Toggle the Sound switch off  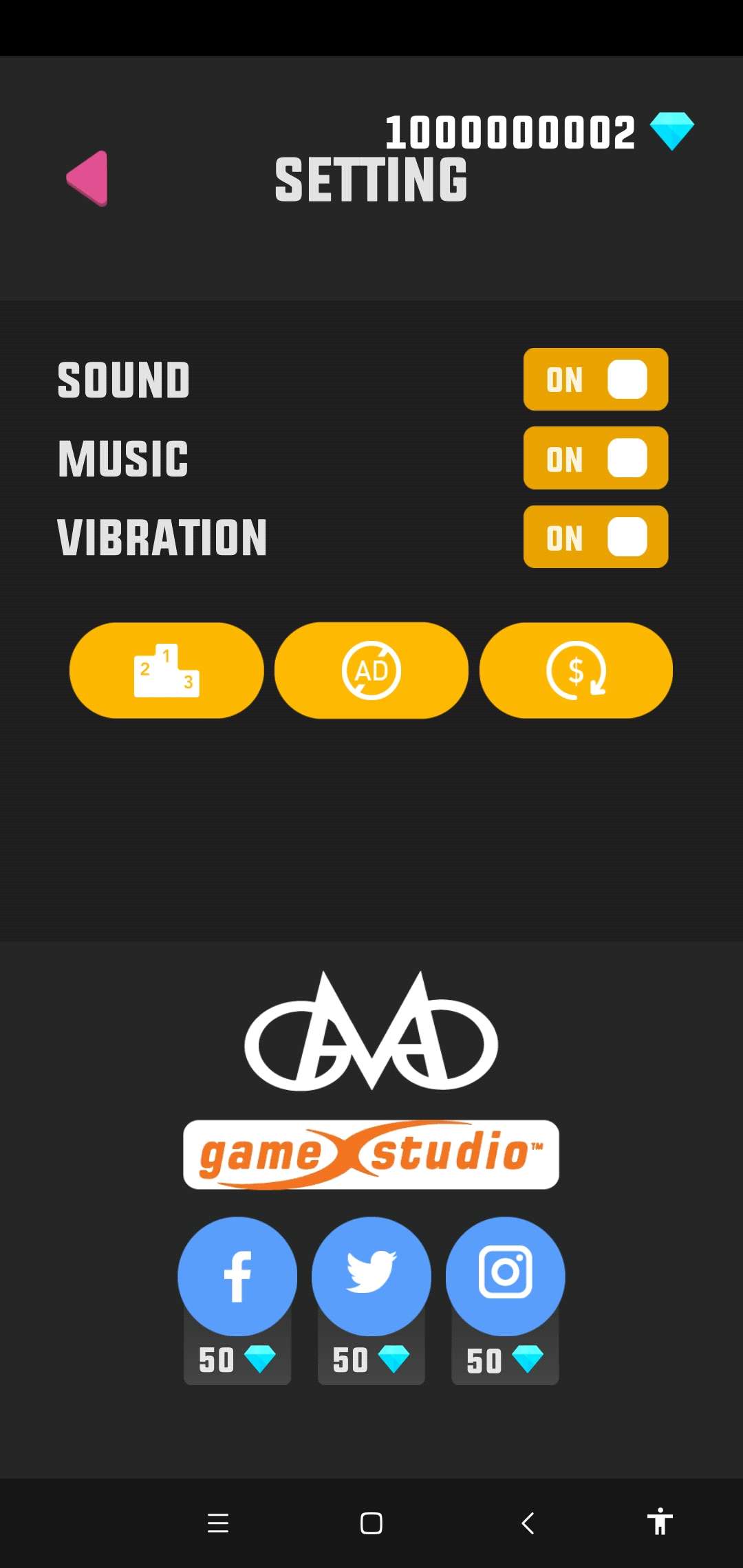[x=595, y=379]
